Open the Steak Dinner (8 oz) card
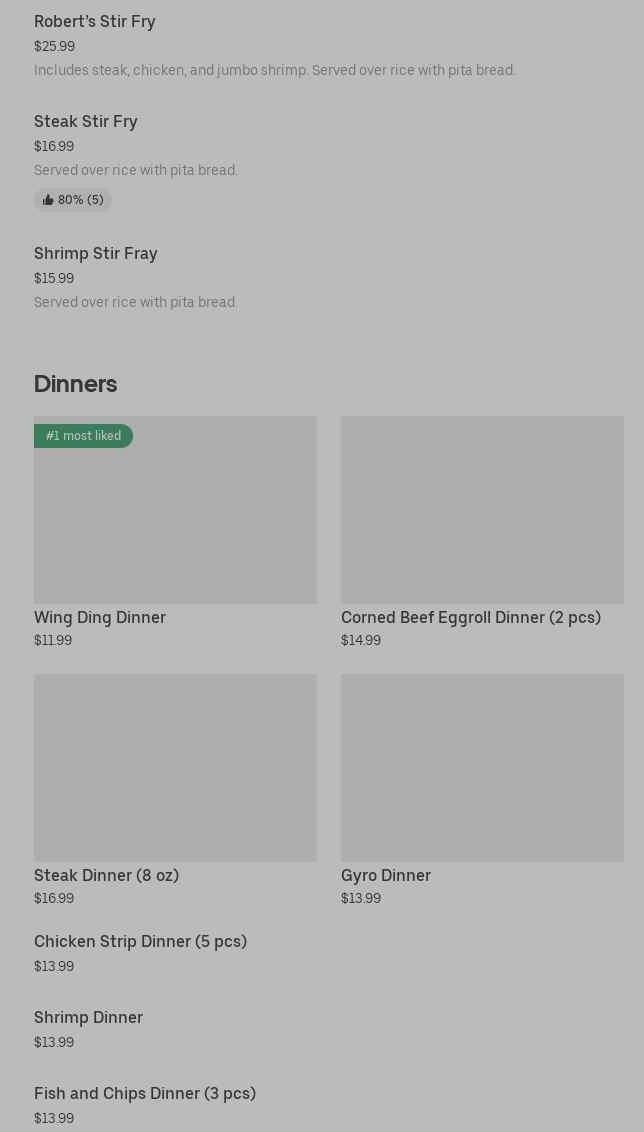 pos(175,790)
